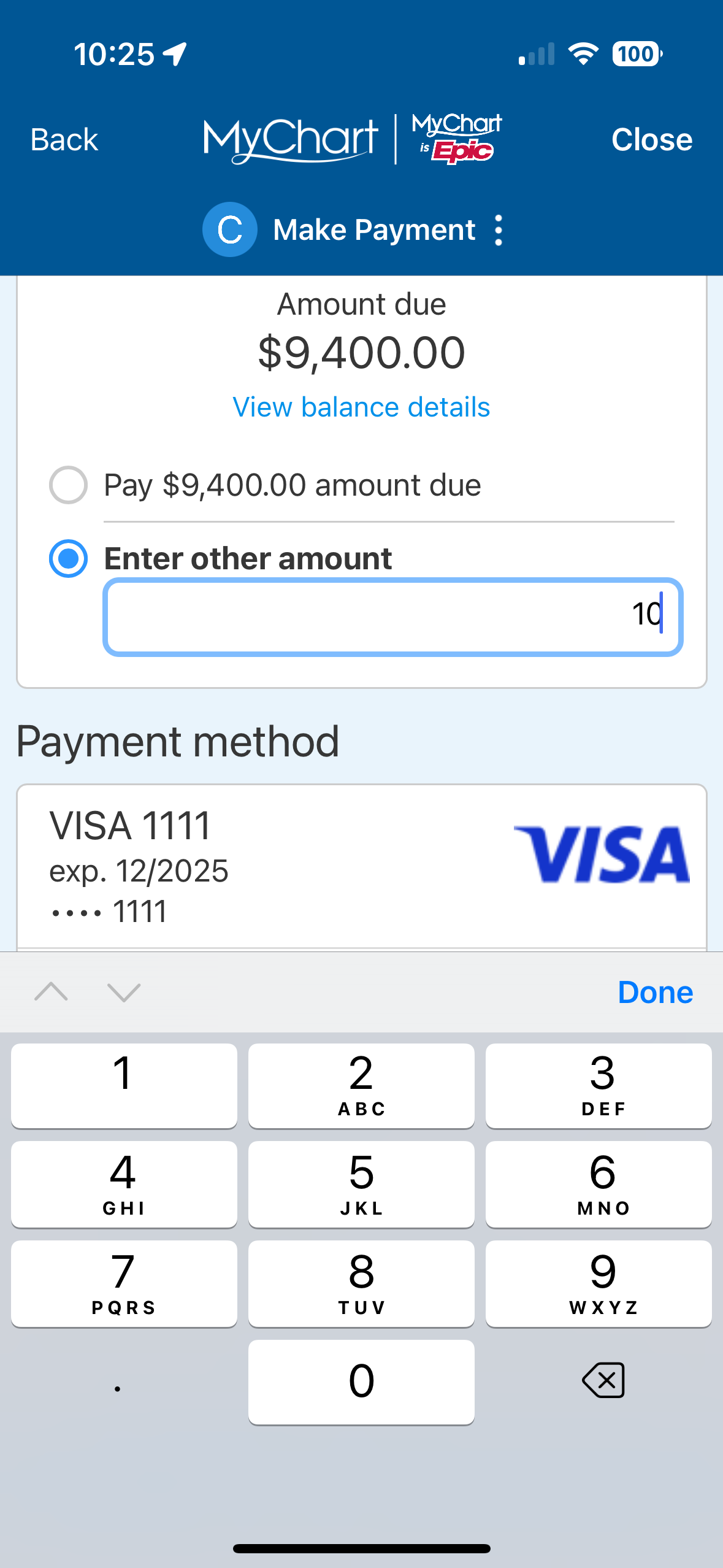Close the Make Payment screen
Image resolution: width=723 pixels, height=1568 pixels.
(651, 140)
